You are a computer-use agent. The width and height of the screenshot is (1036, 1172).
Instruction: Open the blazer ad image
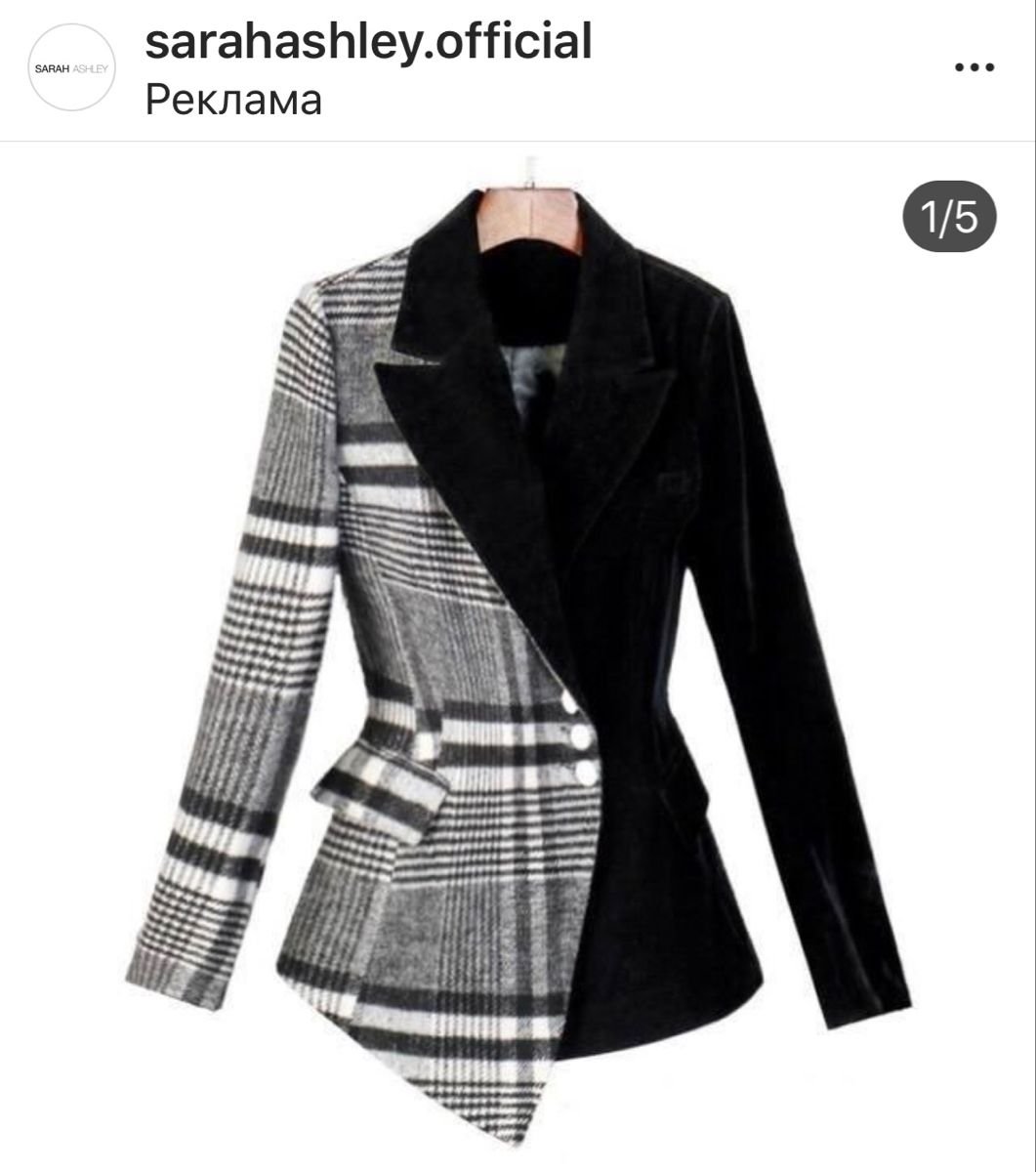click(518, 654)
